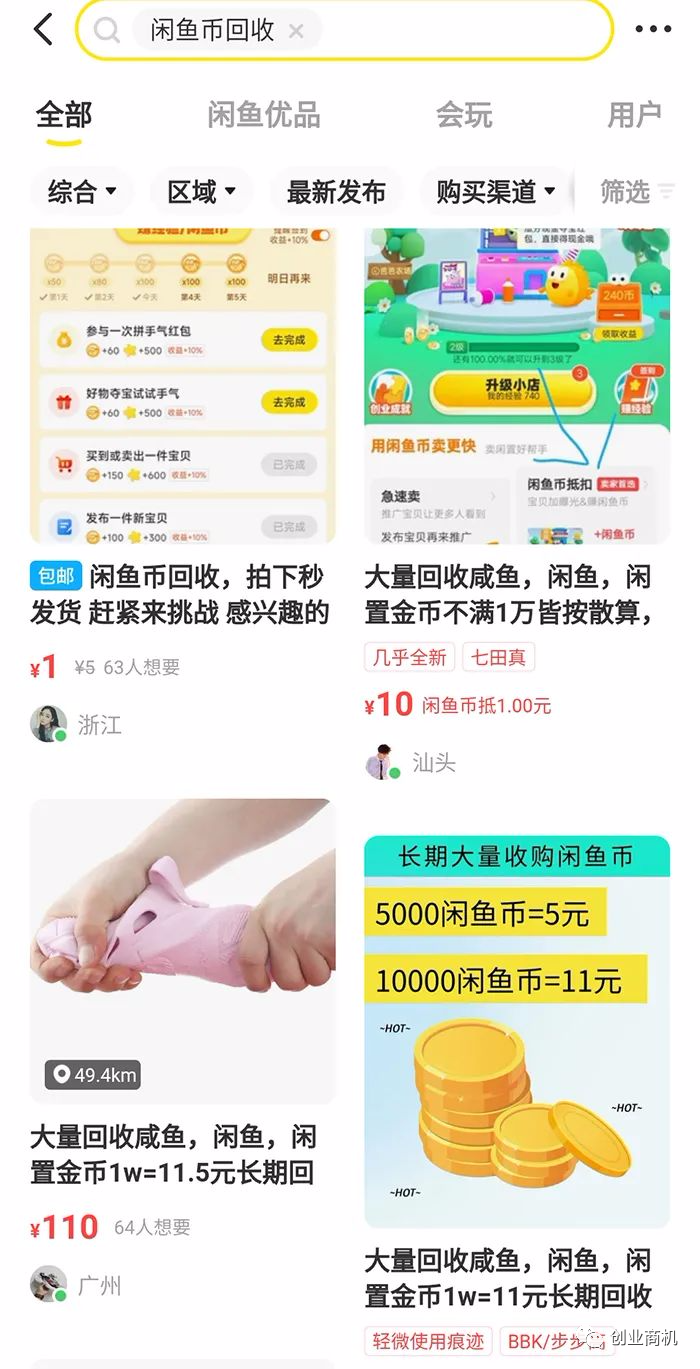Clear the search term with the x
The width and height of the screenshot is (700, 1369).
296,31
